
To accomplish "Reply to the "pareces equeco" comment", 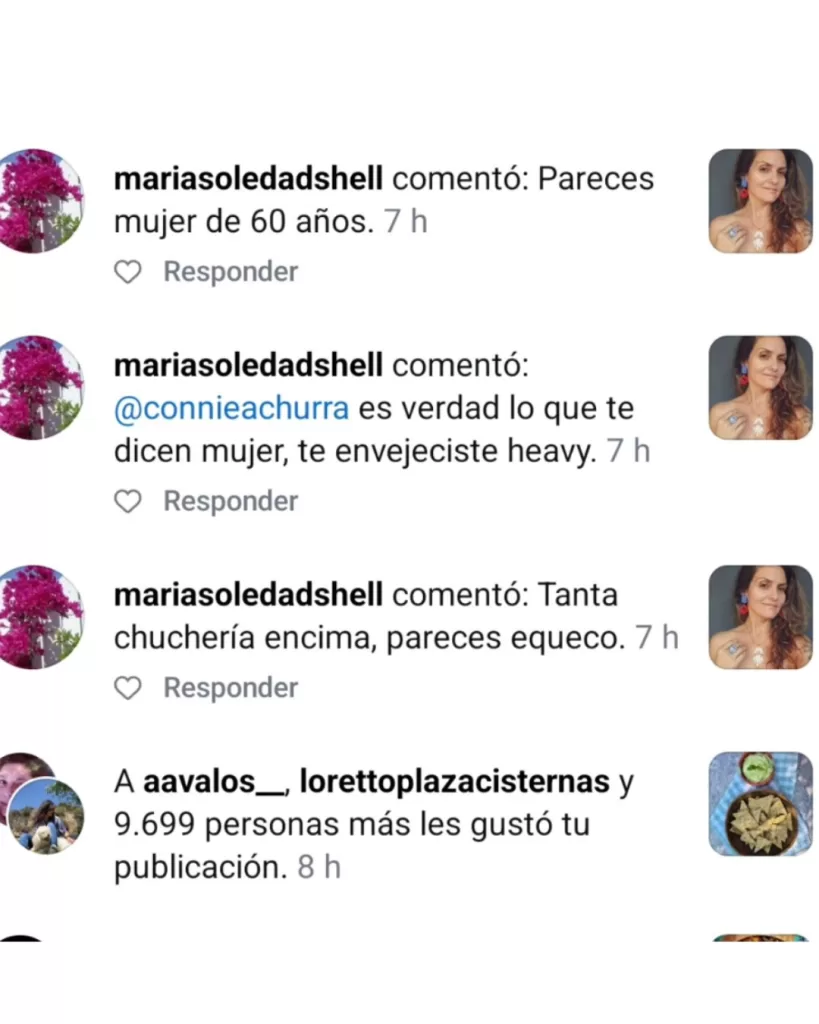I will 230,688.
